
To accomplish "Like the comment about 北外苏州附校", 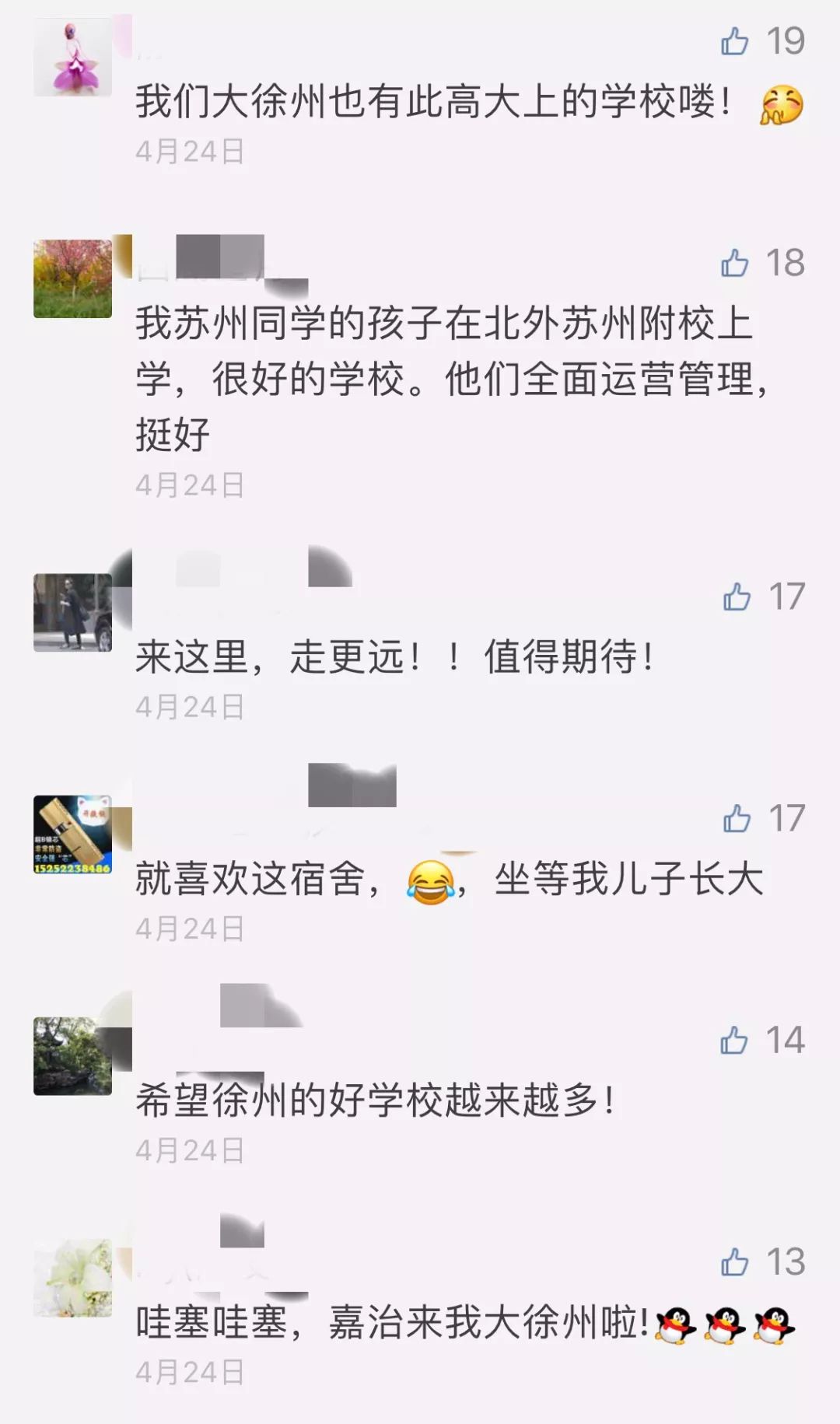I will point(734,263).
